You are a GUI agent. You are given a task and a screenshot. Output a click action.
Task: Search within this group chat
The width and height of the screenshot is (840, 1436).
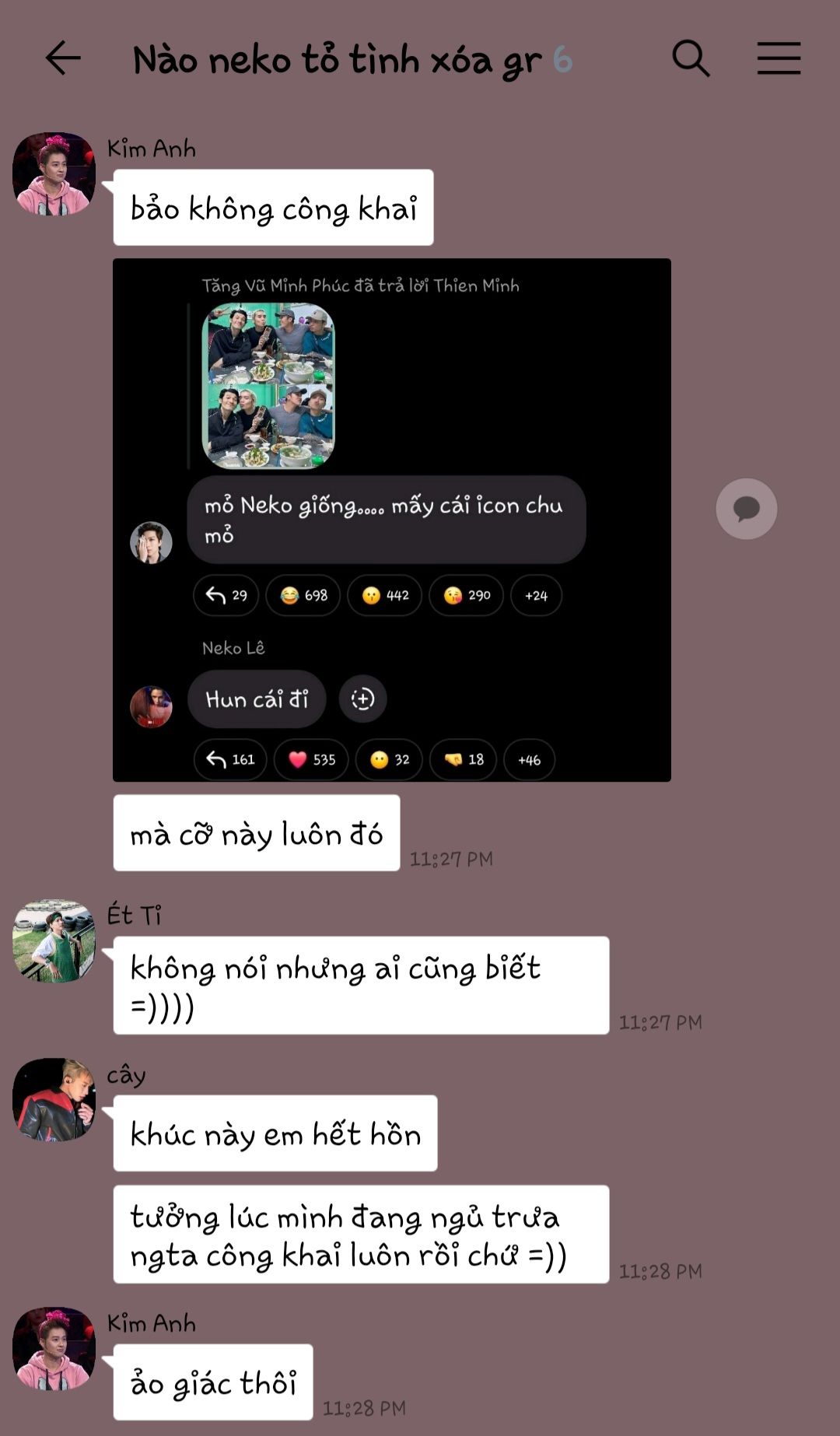click(x=691, y=58)
